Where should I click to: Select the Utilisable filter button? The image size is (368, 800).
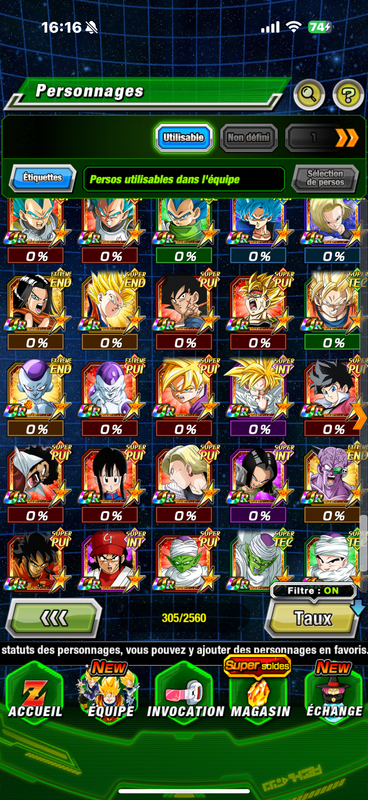[183, 137]
